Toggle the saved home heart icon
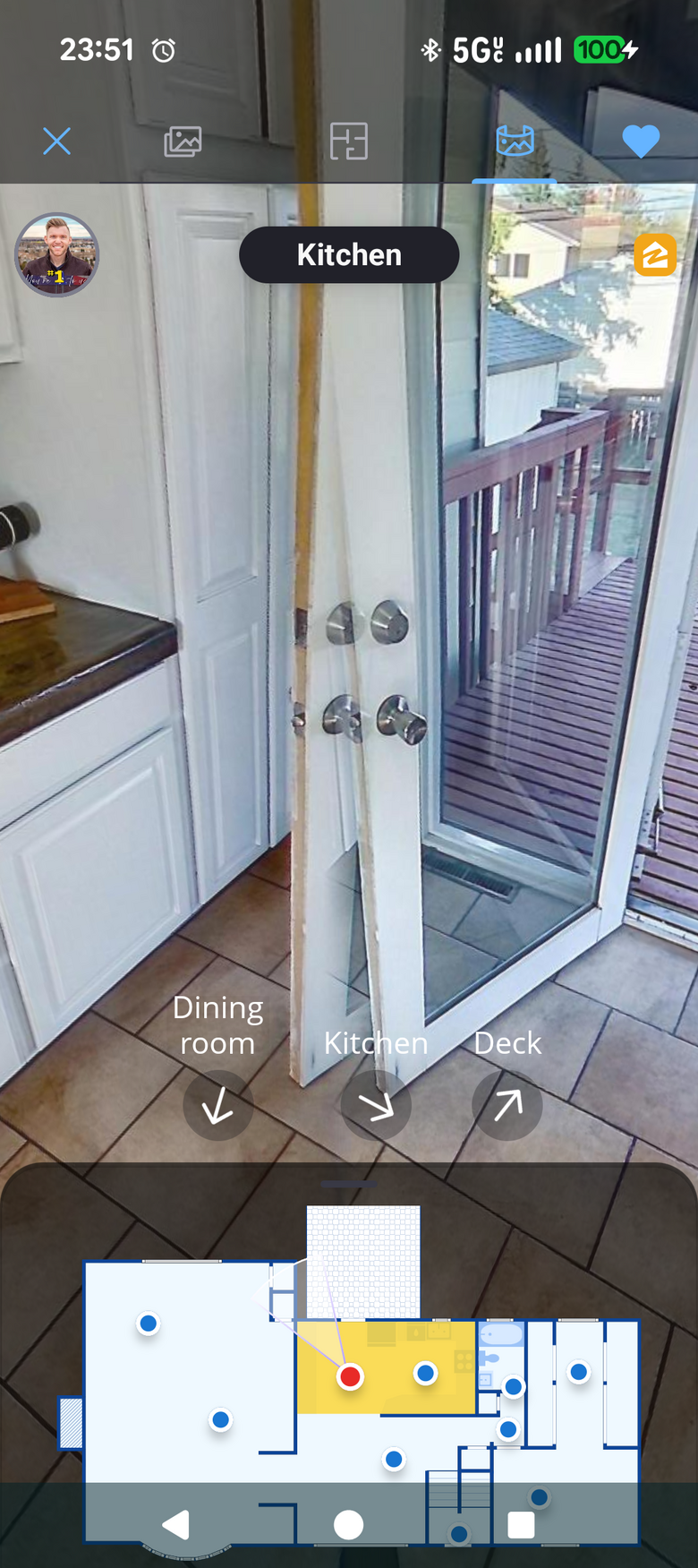Screen dimensions: 698x1568 (641, 141)
